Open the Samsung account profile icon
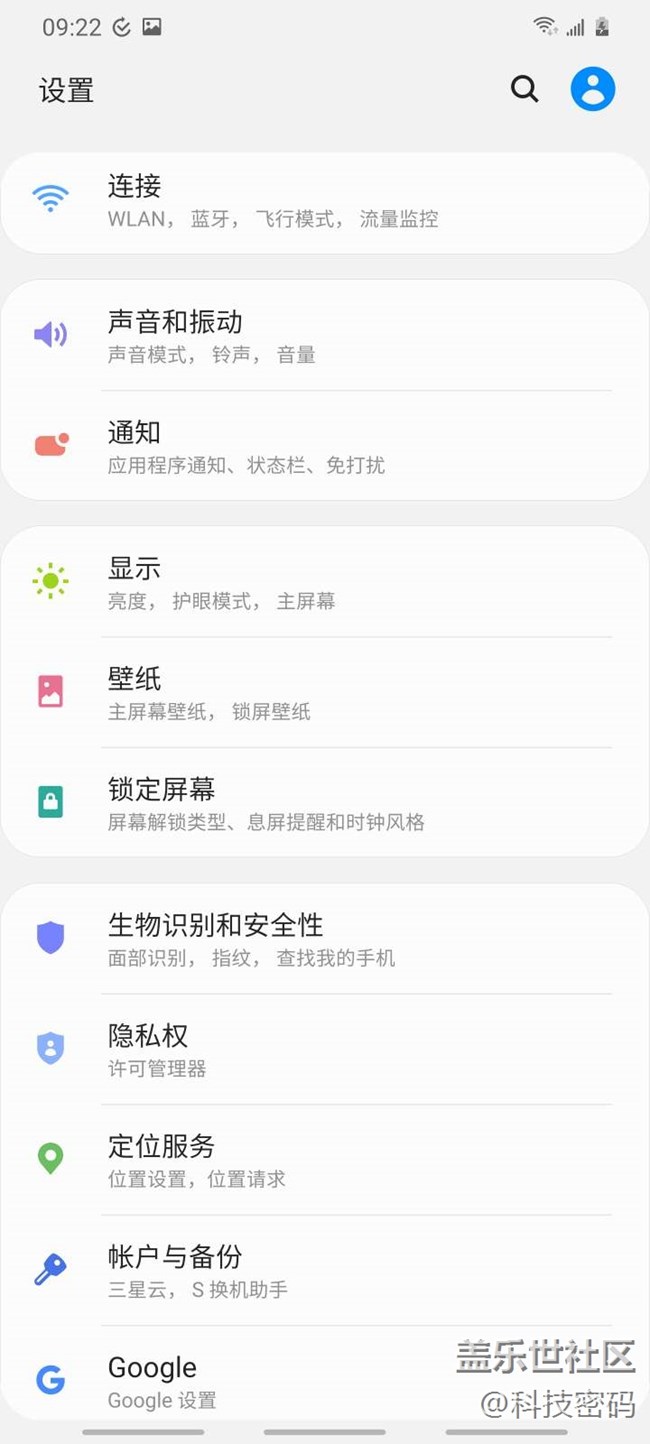This screenshot has width=650, height=1444. point(593,89)
